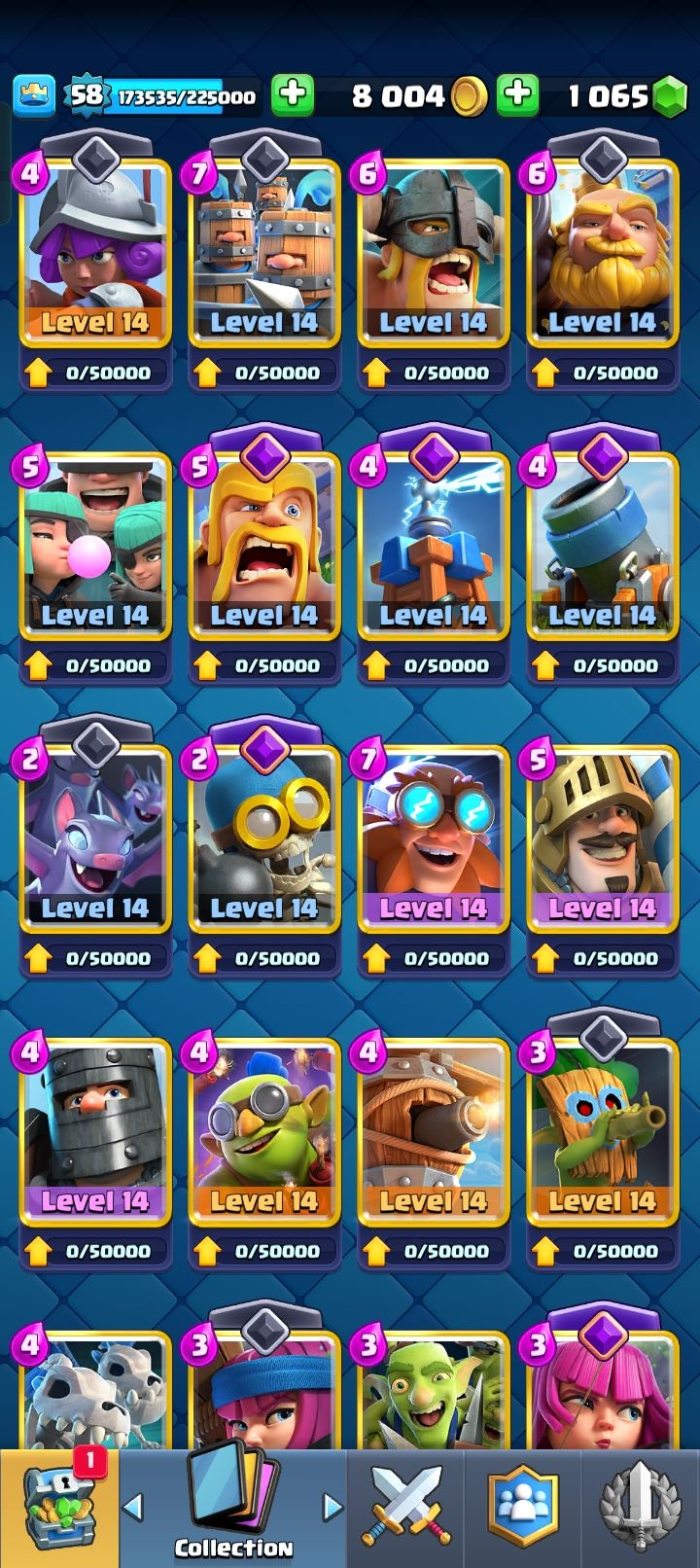The width and height of the screenshot is (700, 1568).
Task: Open the shop chest tab
Action: coord(59,1510)
